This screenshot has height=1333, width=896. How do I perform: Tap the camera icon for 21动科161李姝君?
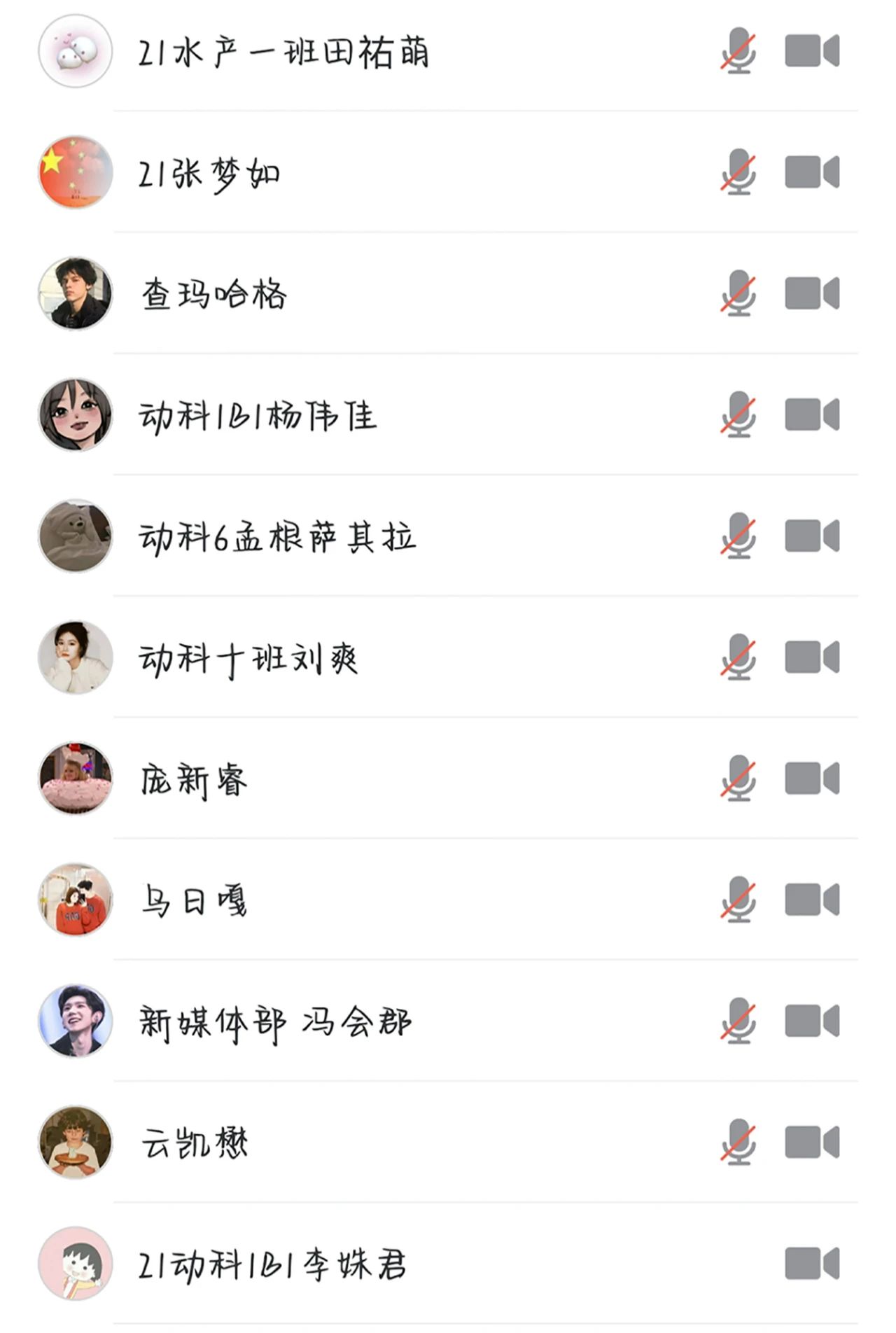(x=811, y=1264)
